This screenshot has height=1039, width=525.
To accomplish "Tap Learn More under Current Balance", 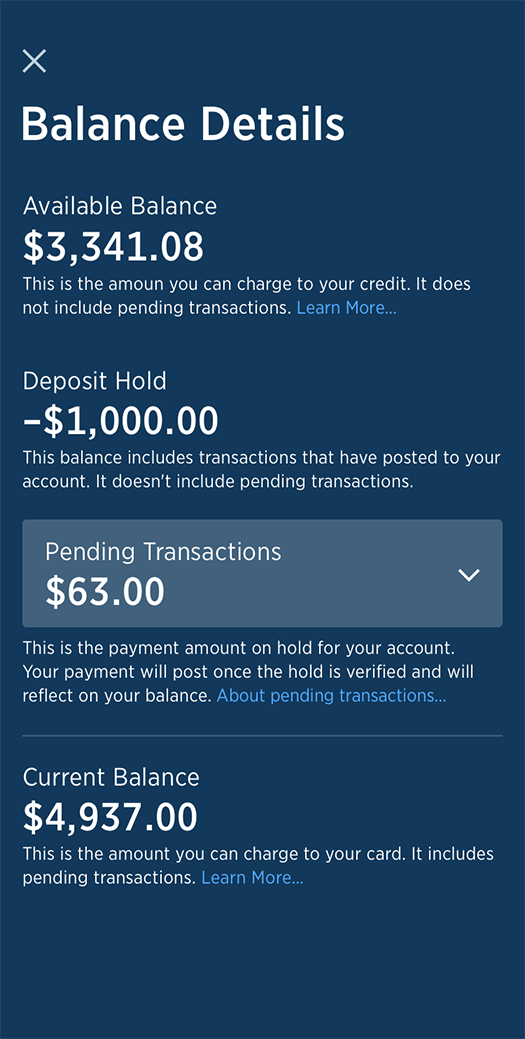I will 252,878.
